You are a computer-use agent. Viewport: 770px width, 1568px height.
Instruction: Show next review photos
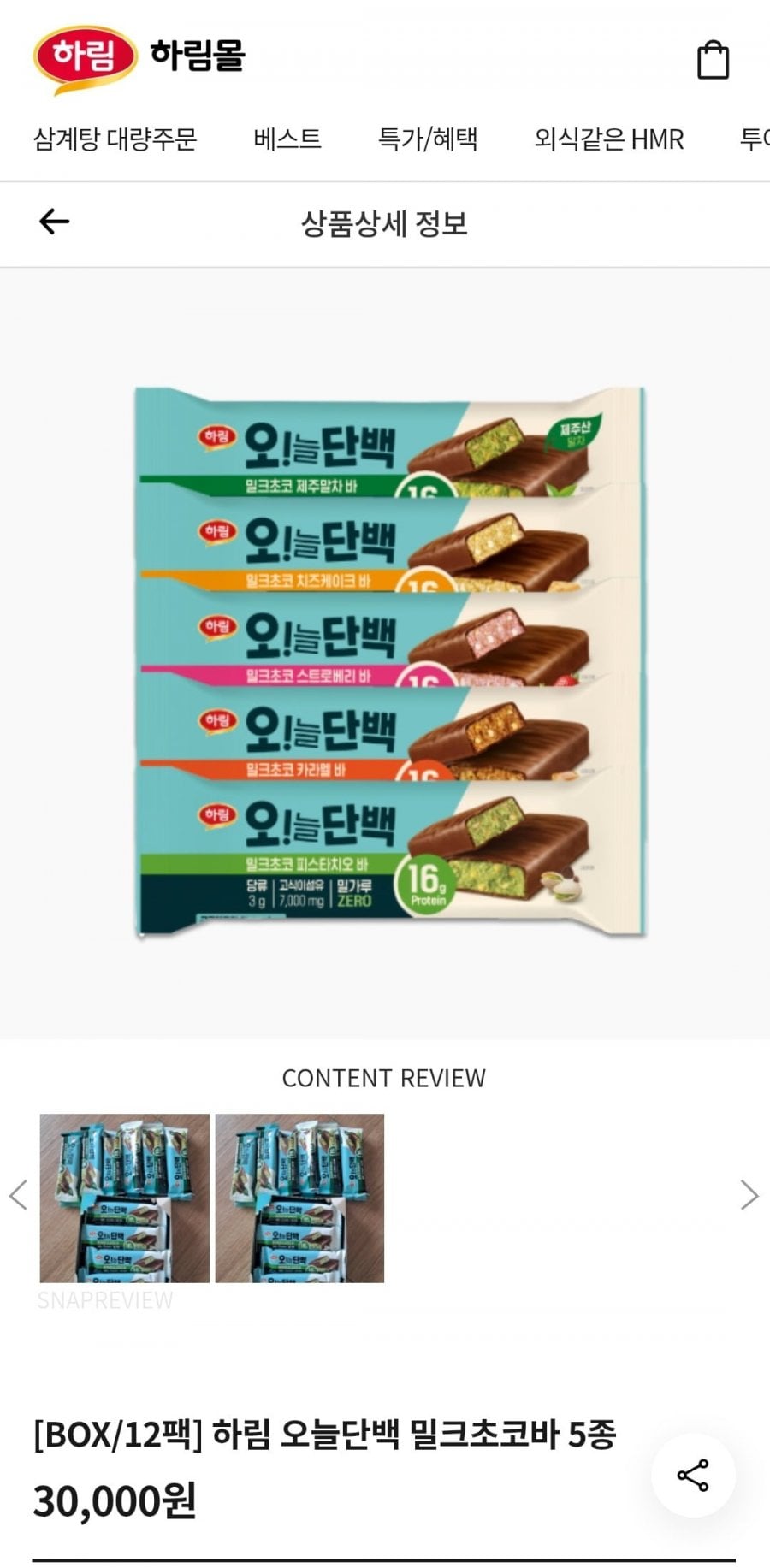[x=749, y=1195]
